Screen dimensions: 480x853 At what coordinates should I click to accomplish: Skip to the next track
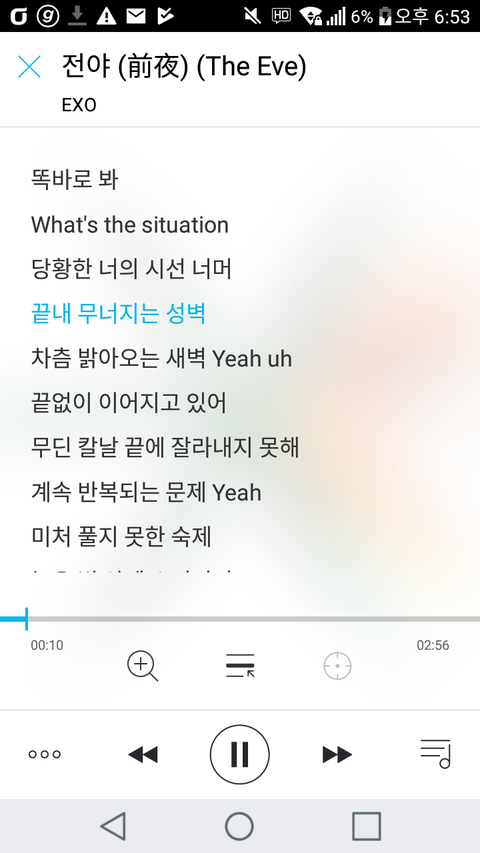[x=337, y=755]
